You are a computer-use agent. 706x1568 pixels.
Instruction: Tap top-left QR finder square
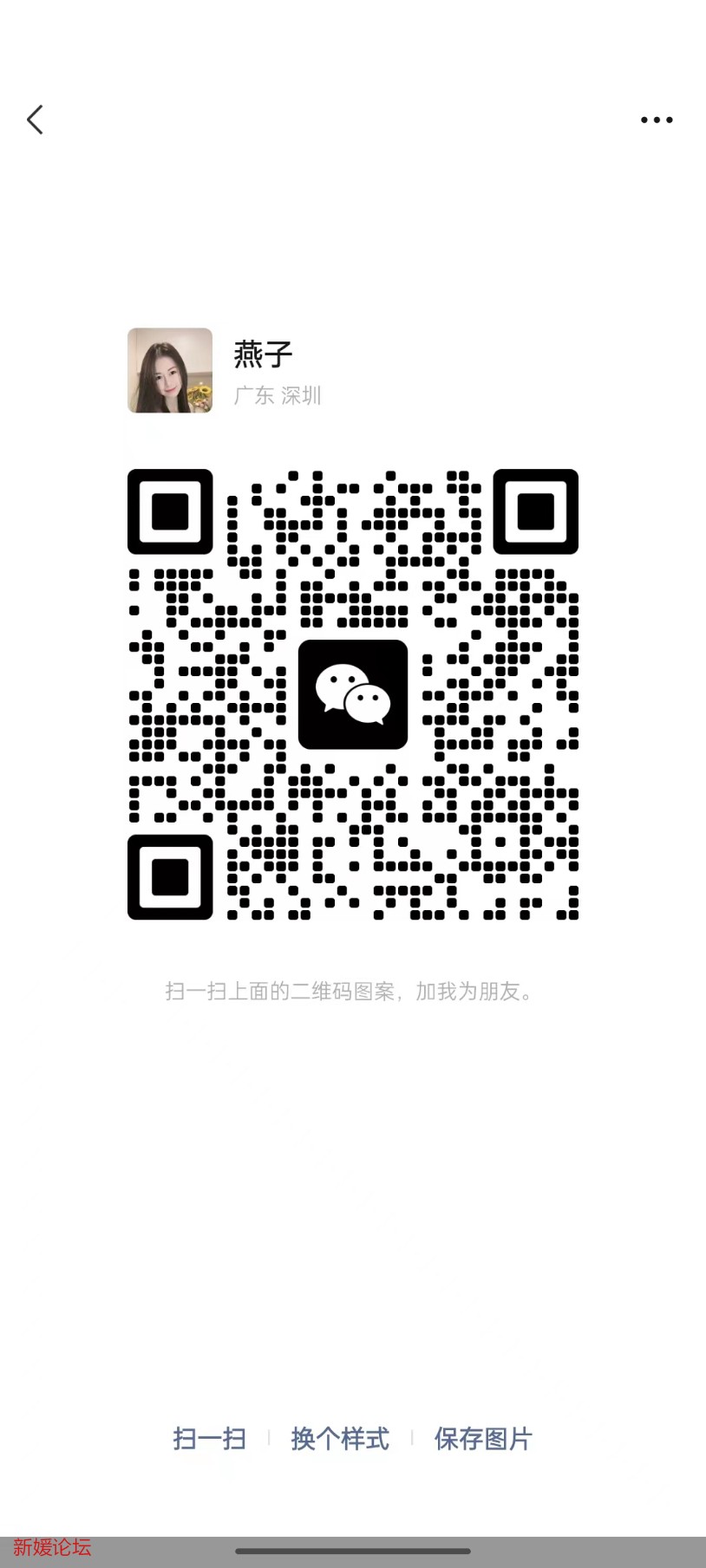170,511
